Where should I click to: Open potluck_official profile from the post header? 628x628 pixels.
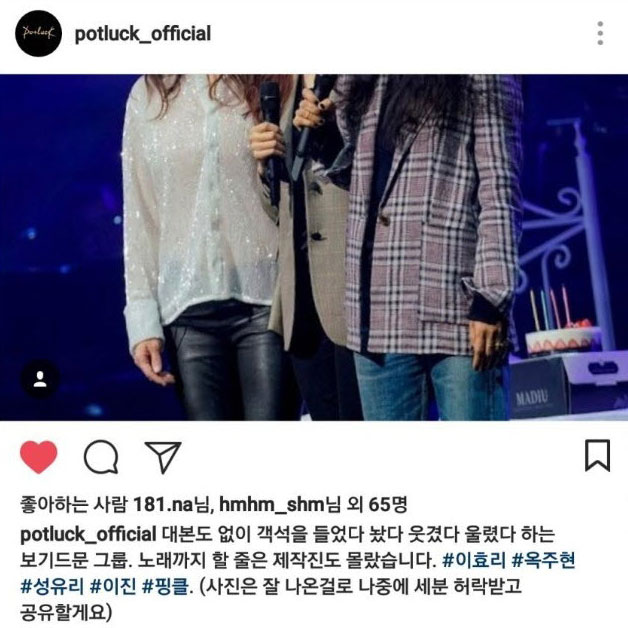143,33
